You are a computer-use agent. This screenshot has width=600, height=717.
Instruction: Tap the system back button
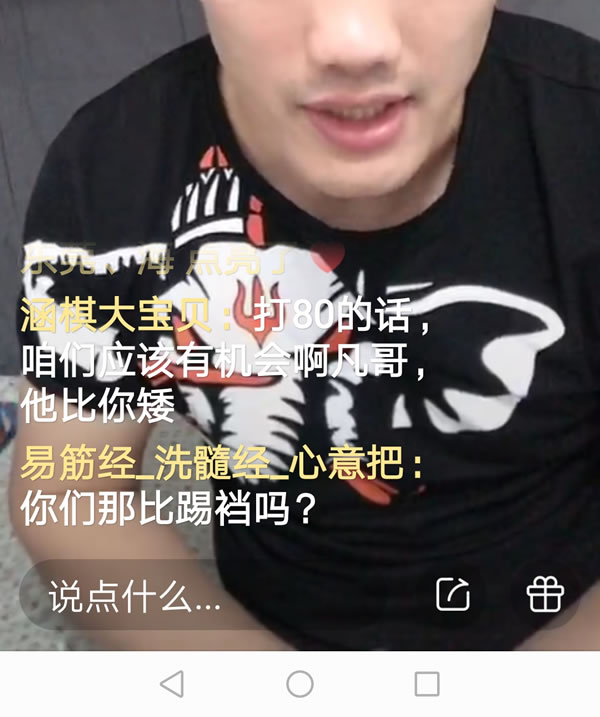coord(172,684)
